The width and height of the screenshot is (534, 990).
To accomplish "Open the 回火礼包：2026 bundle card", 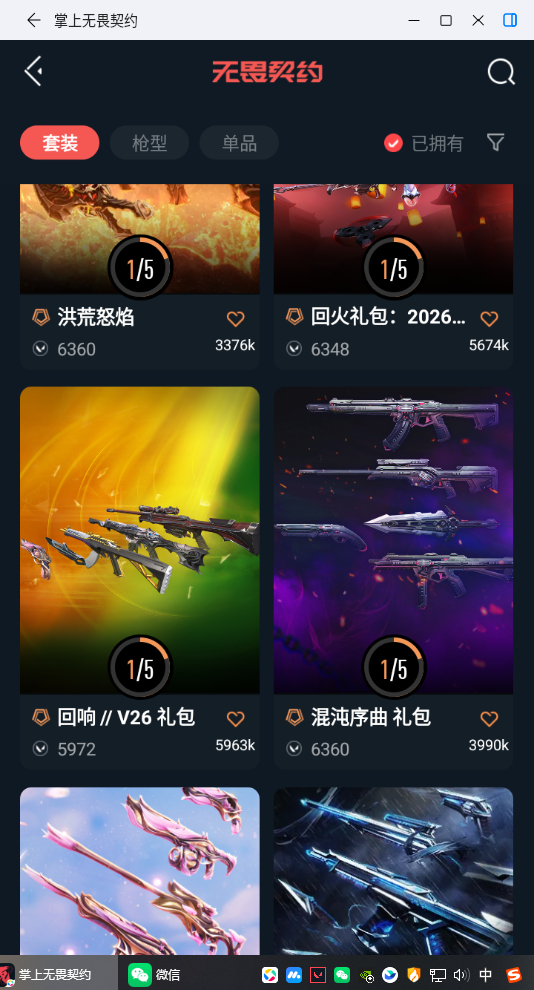I will tap(393, 276).
